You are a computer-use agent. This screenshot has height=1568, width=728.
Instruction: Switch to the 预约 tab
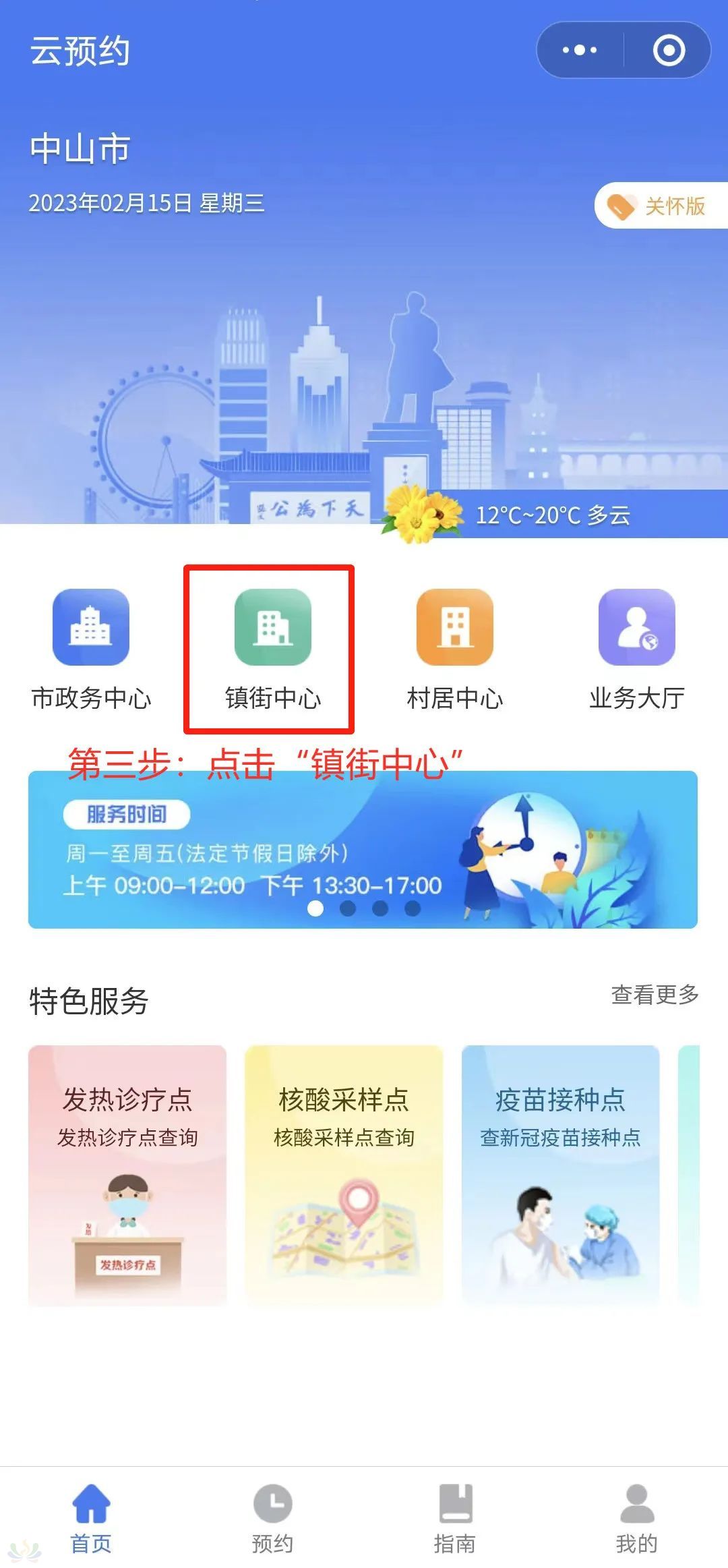coord(272,1517)
